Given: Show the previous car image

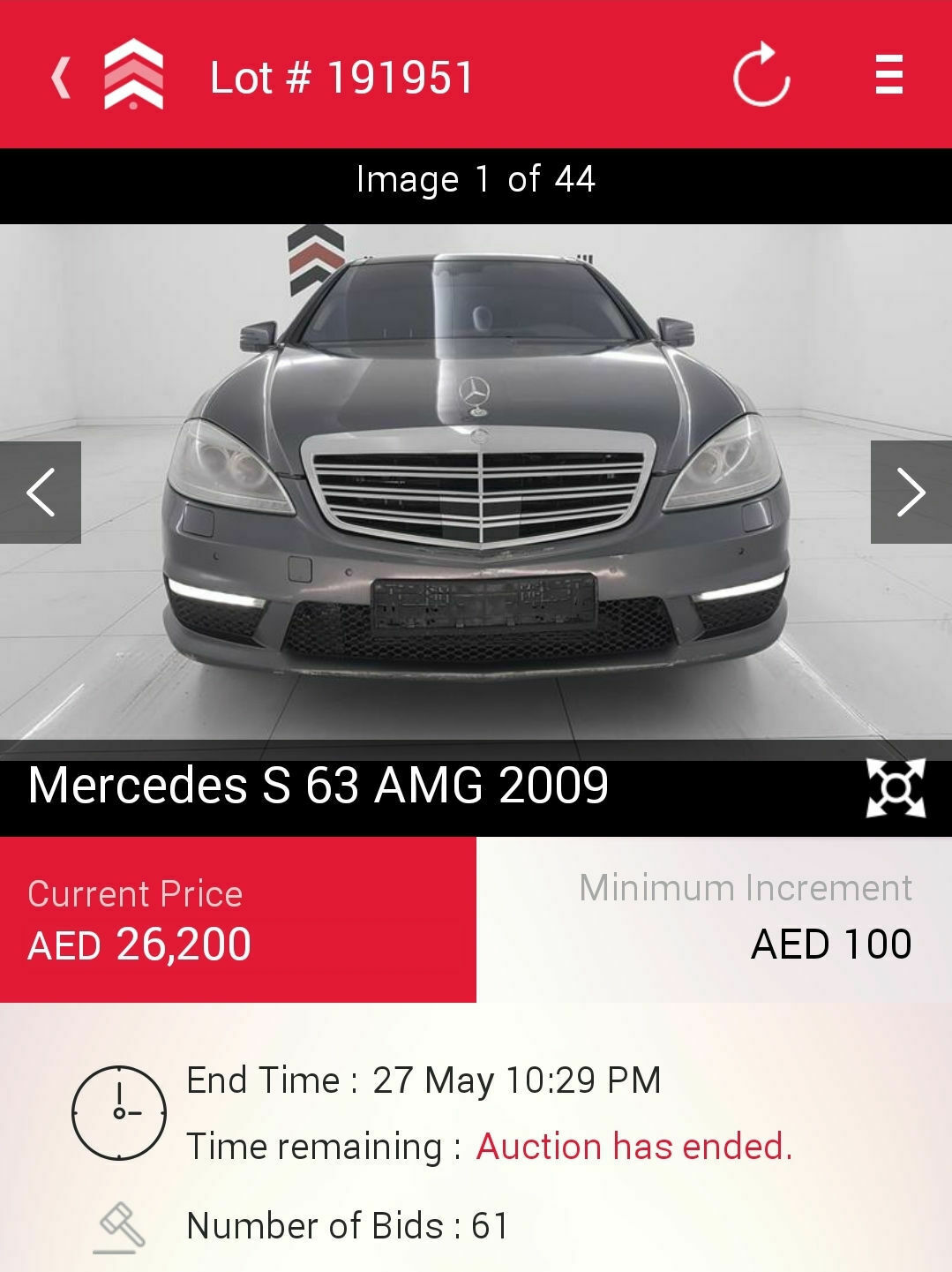Looking at the screenshot, I should click(x=41, y=492).
